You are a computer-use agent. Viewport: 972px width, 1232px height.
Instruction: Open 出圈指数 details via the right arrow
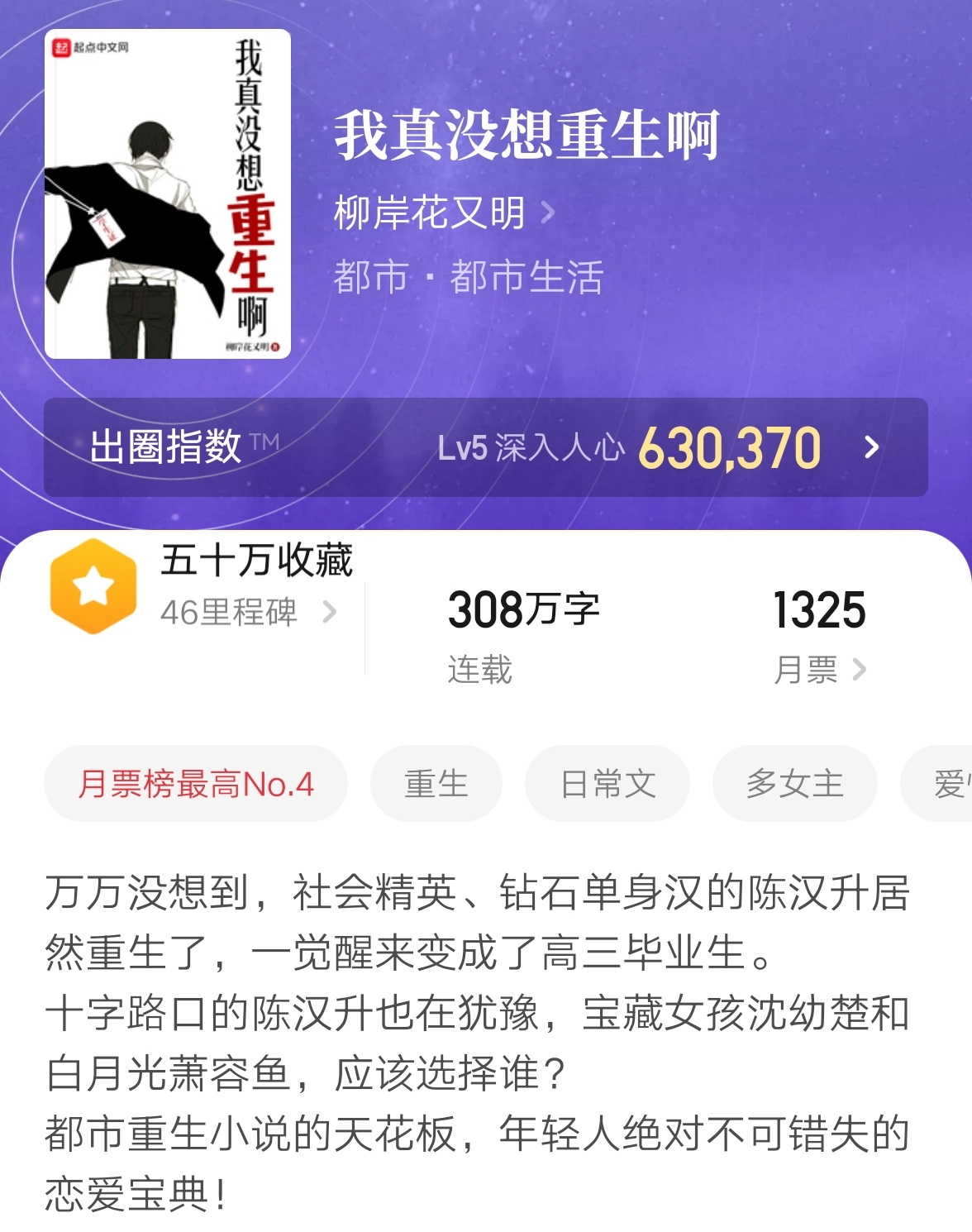tap(870, 446)
